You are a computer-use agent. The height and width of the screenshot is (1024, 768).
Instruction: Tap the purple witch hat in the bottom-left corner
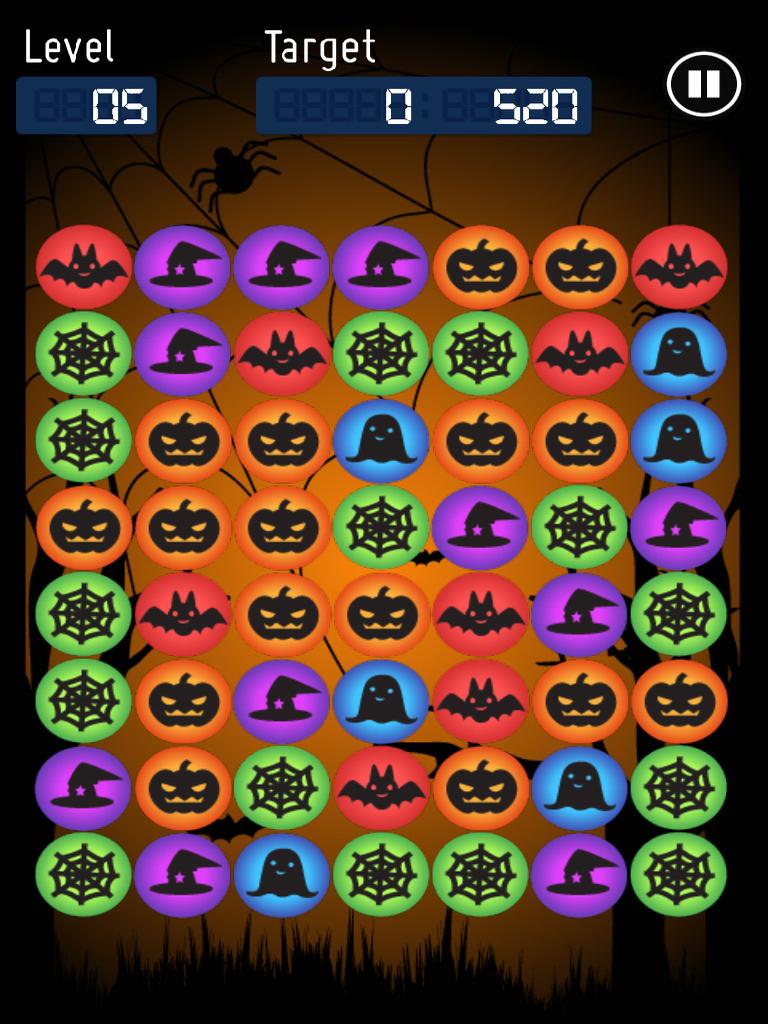[x=84, y=788]
